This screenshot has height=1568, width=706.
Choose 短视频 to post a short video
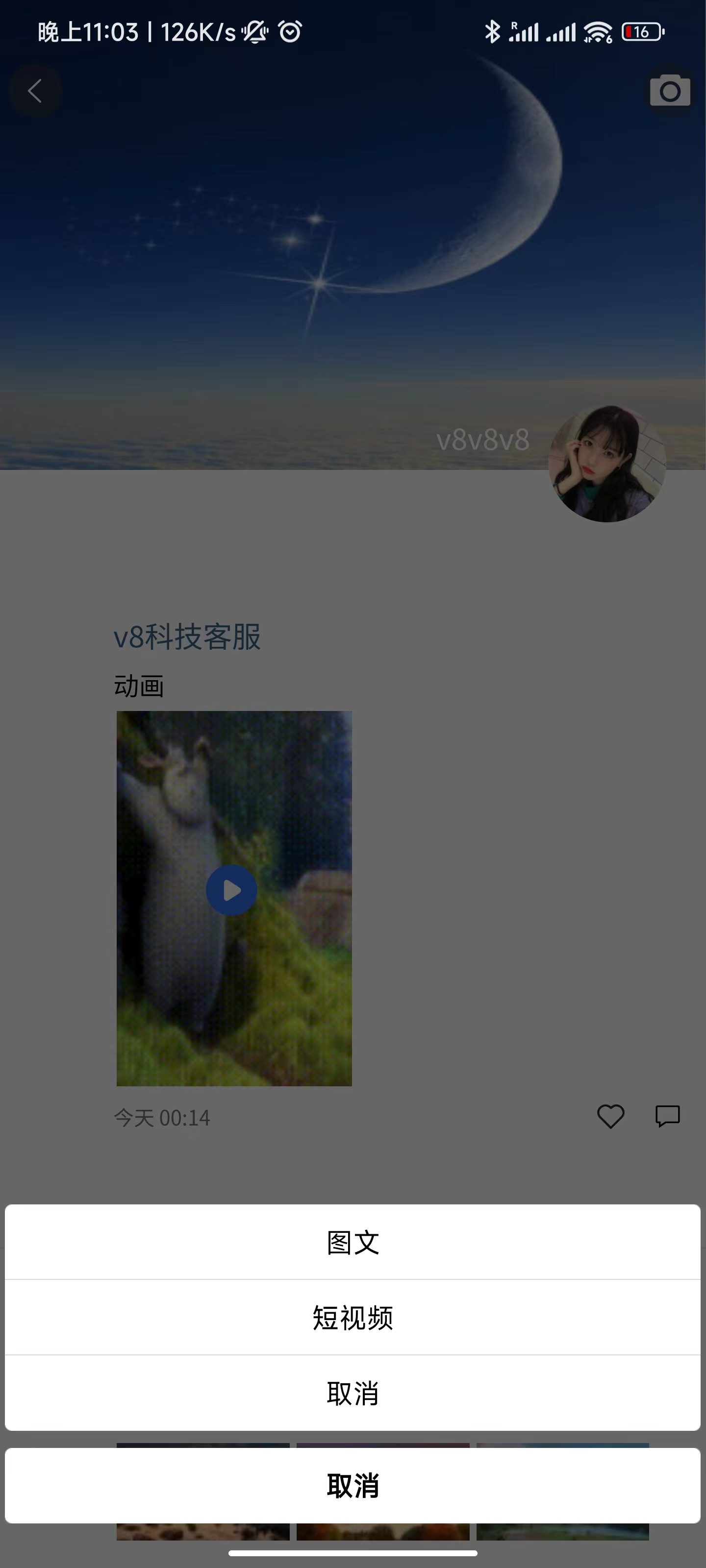[353, 1317]
